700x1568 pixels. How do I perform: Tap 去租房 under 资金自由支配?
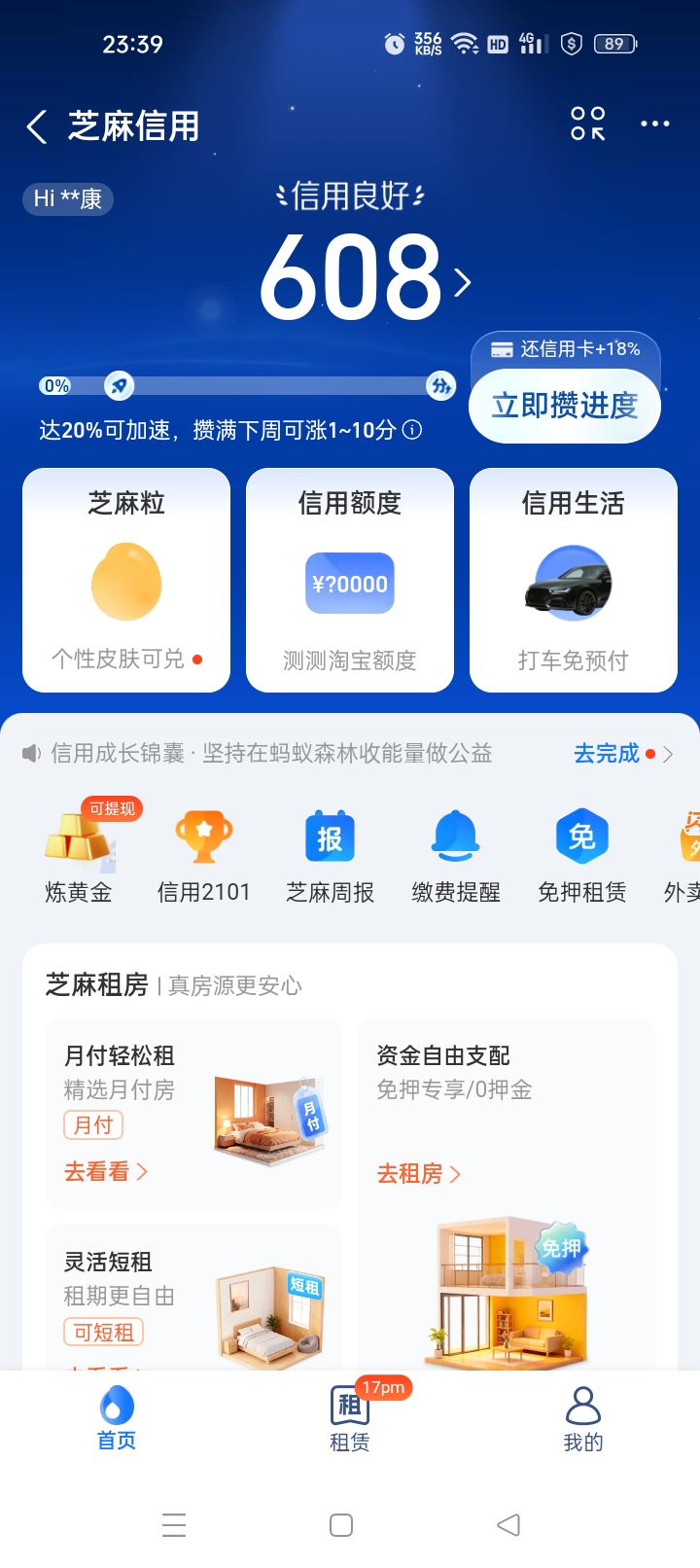pos(418,1174)
